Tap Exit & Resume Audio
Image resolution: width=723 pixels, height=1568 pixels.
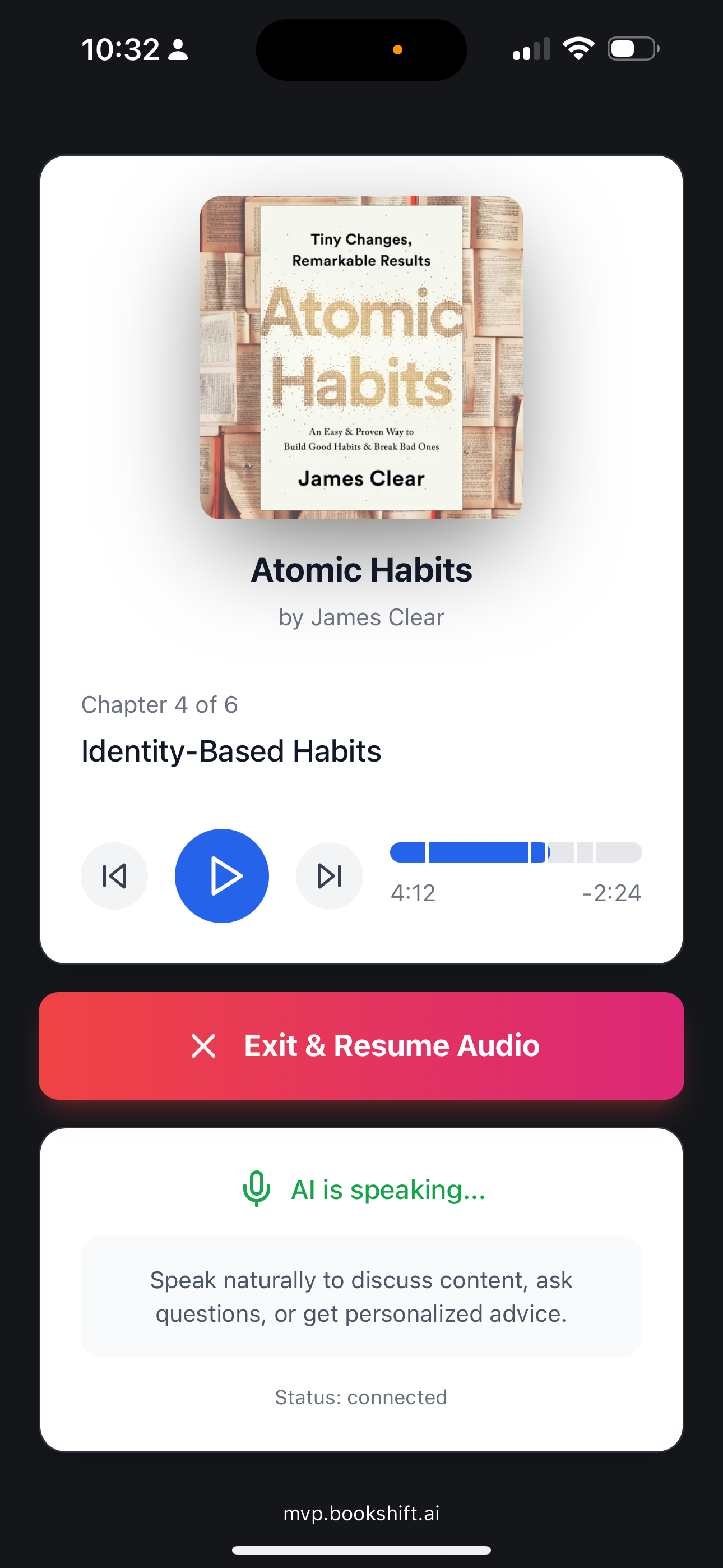(x=361, y=1046)
